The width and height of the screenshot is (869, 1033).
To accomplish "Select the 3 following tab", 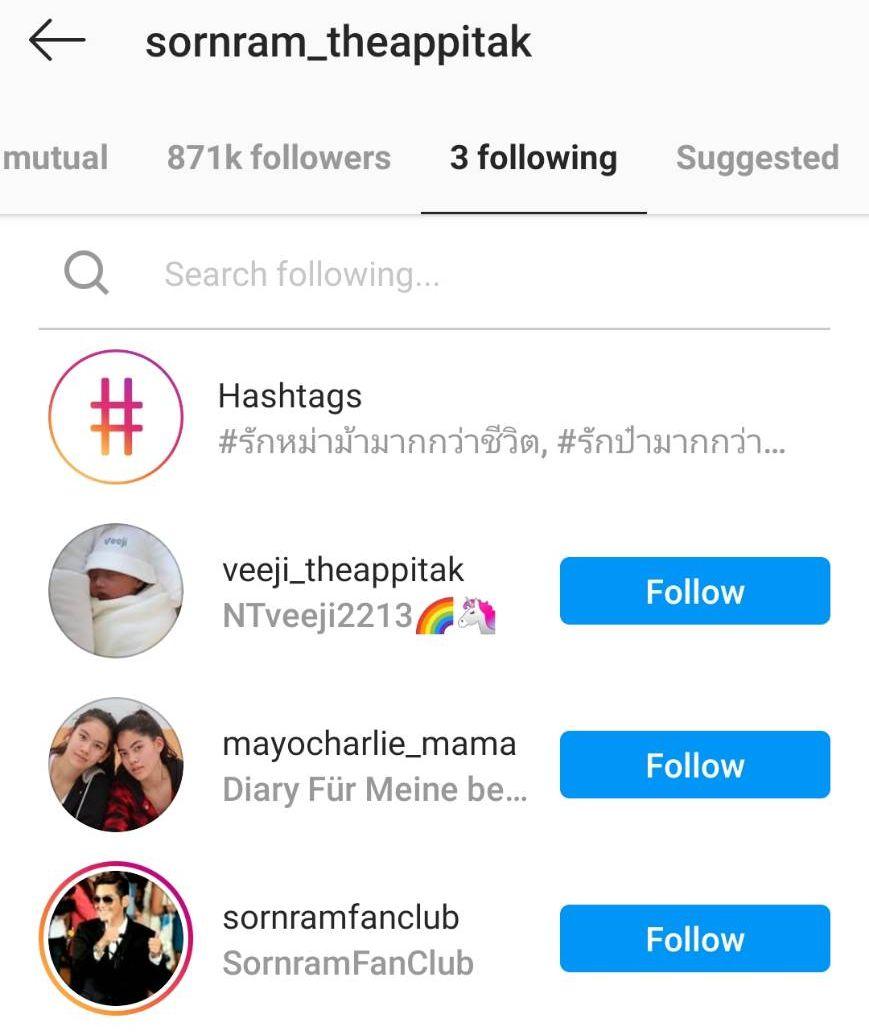I will [x=533, y=158].
